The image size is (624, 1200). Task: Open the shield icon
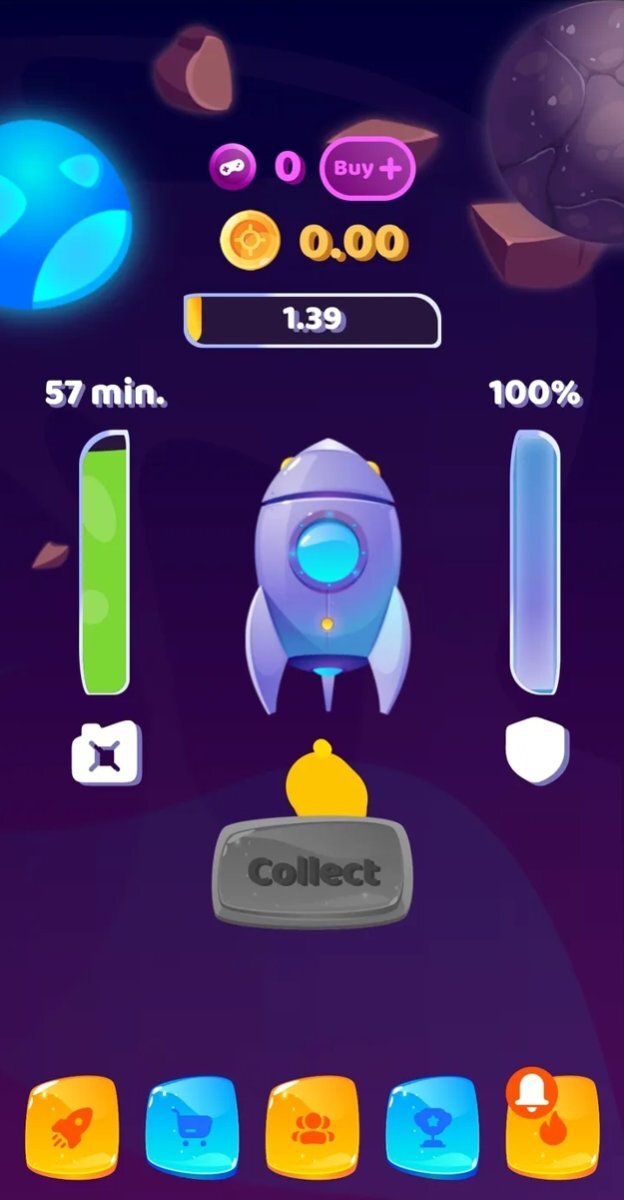(x=537, y=752)
